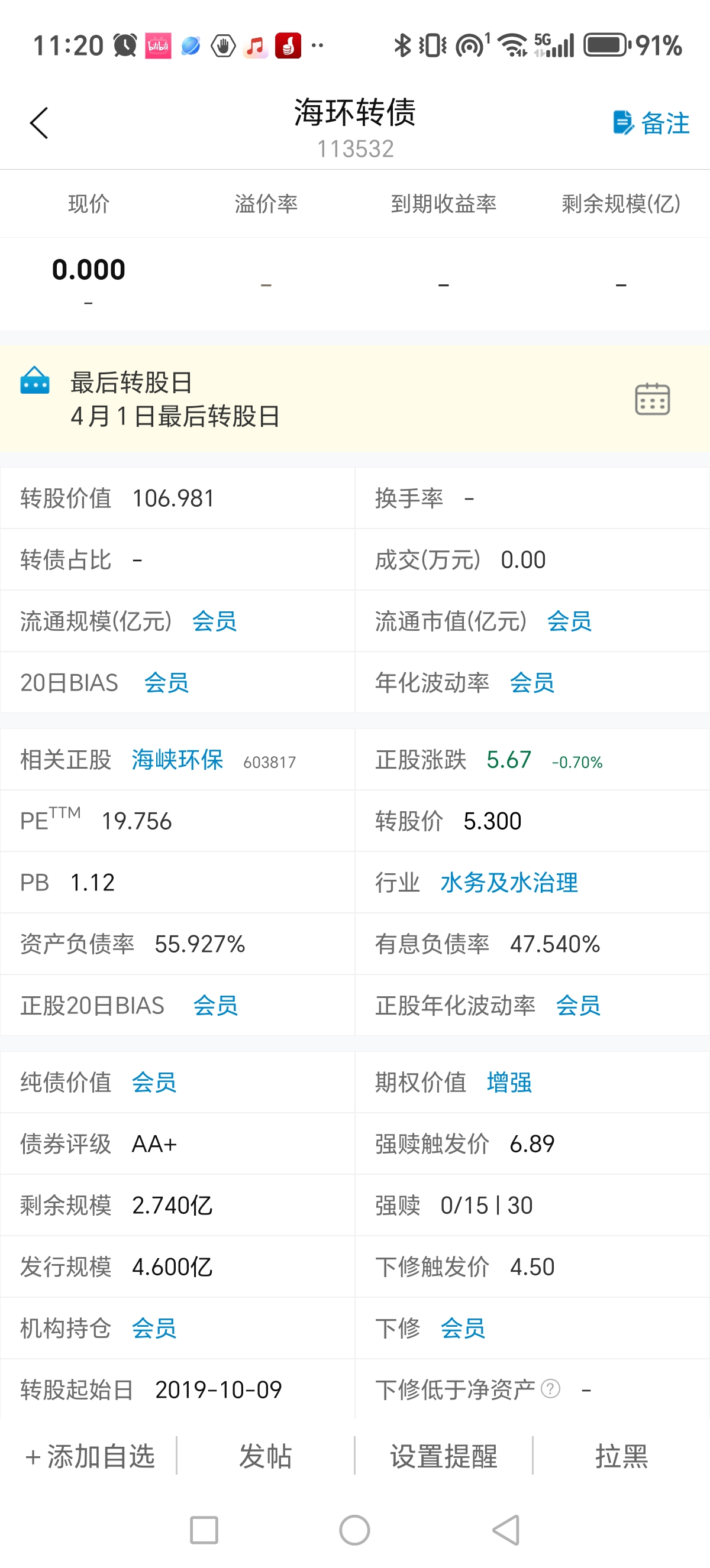Tap 会员 next to 年化波动率
This screenshot has height=1568, width=710.
click(531, 683)
